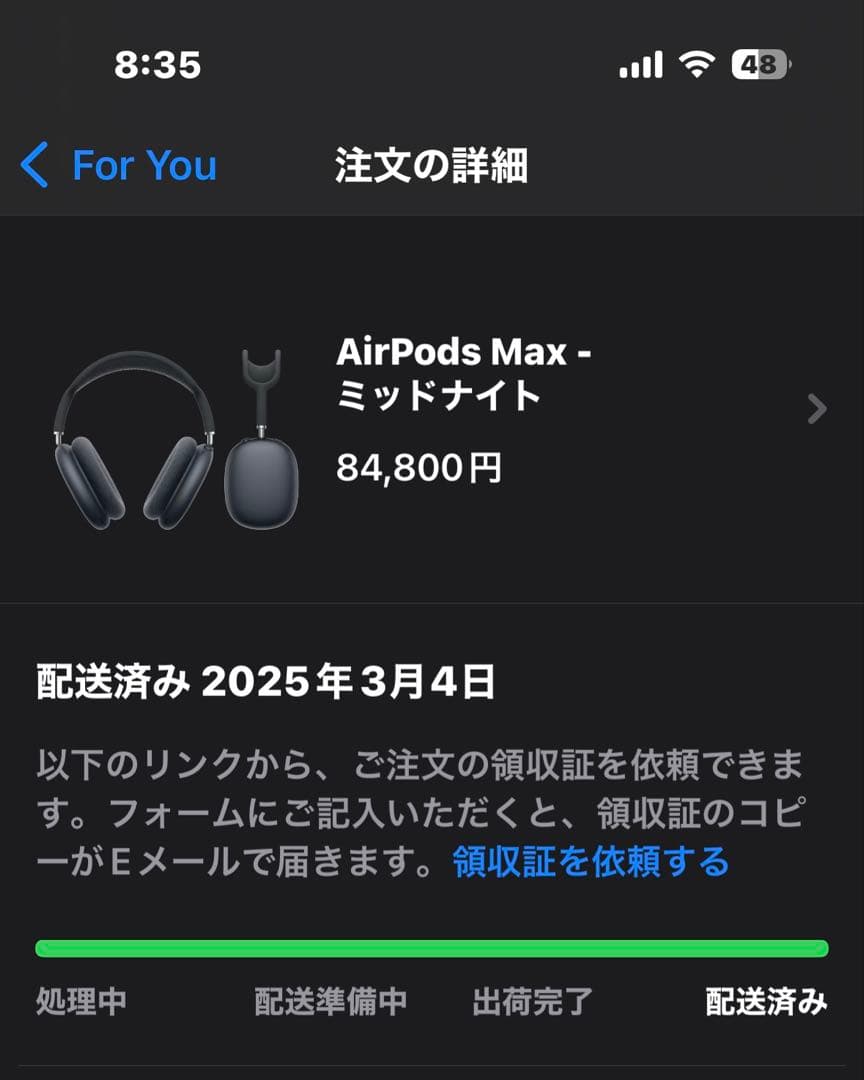The image size is (864, 1080).
Task: Tap the Wi-Fi status icon
Action: click(x=698, y=63)
